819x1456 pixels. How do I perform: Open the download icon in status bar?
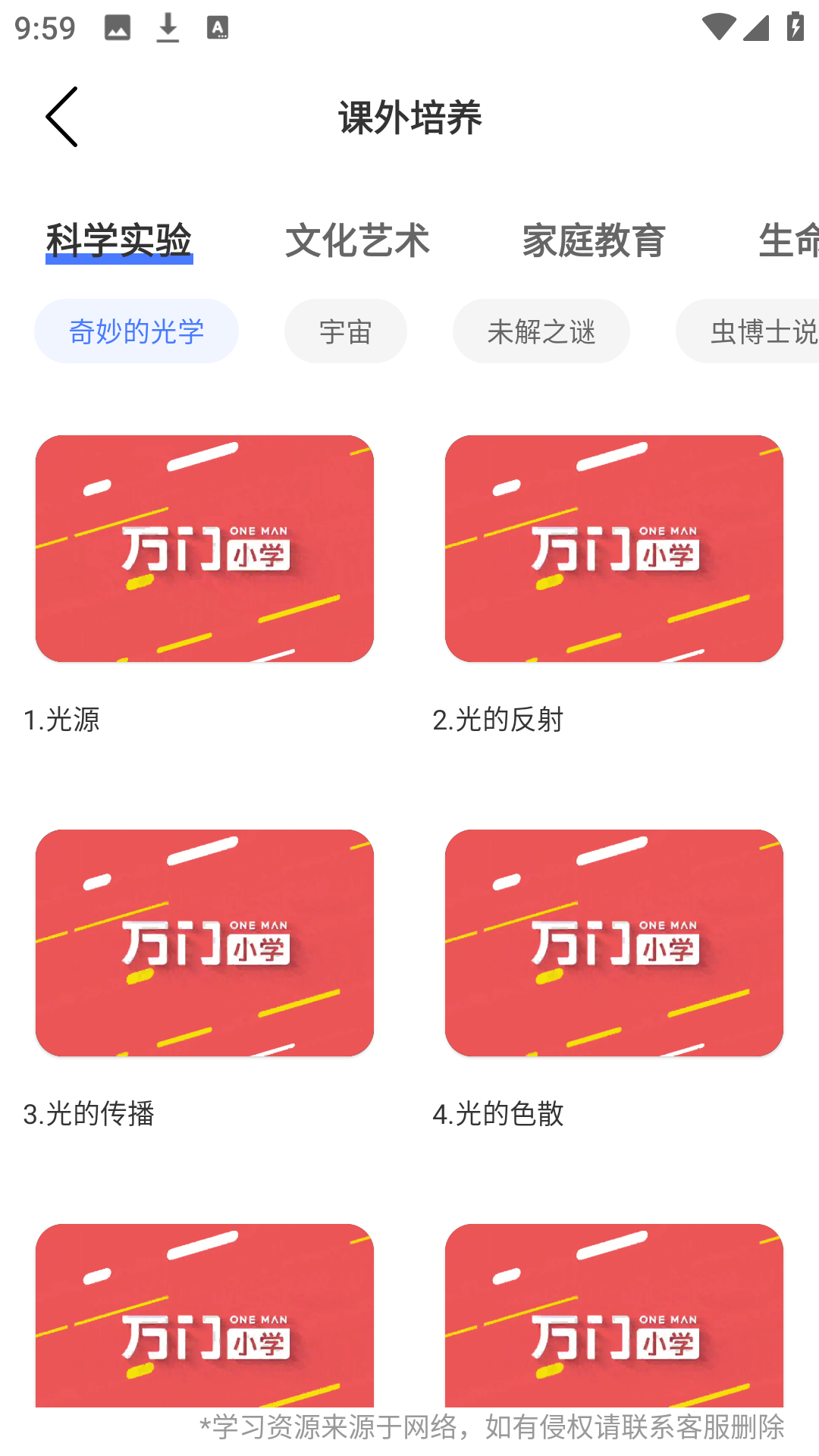(168, 27)
